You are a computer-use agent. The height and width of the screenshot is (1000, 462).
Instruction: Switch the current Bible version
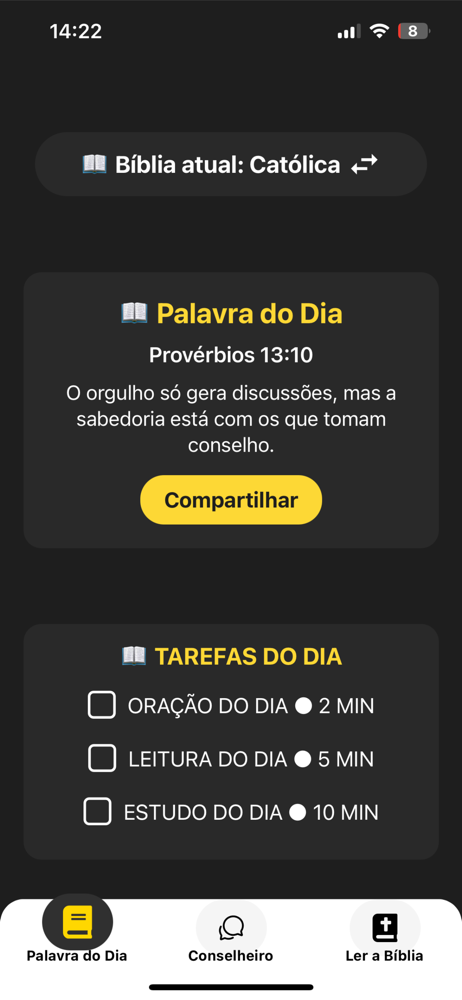tap(230, 165)
